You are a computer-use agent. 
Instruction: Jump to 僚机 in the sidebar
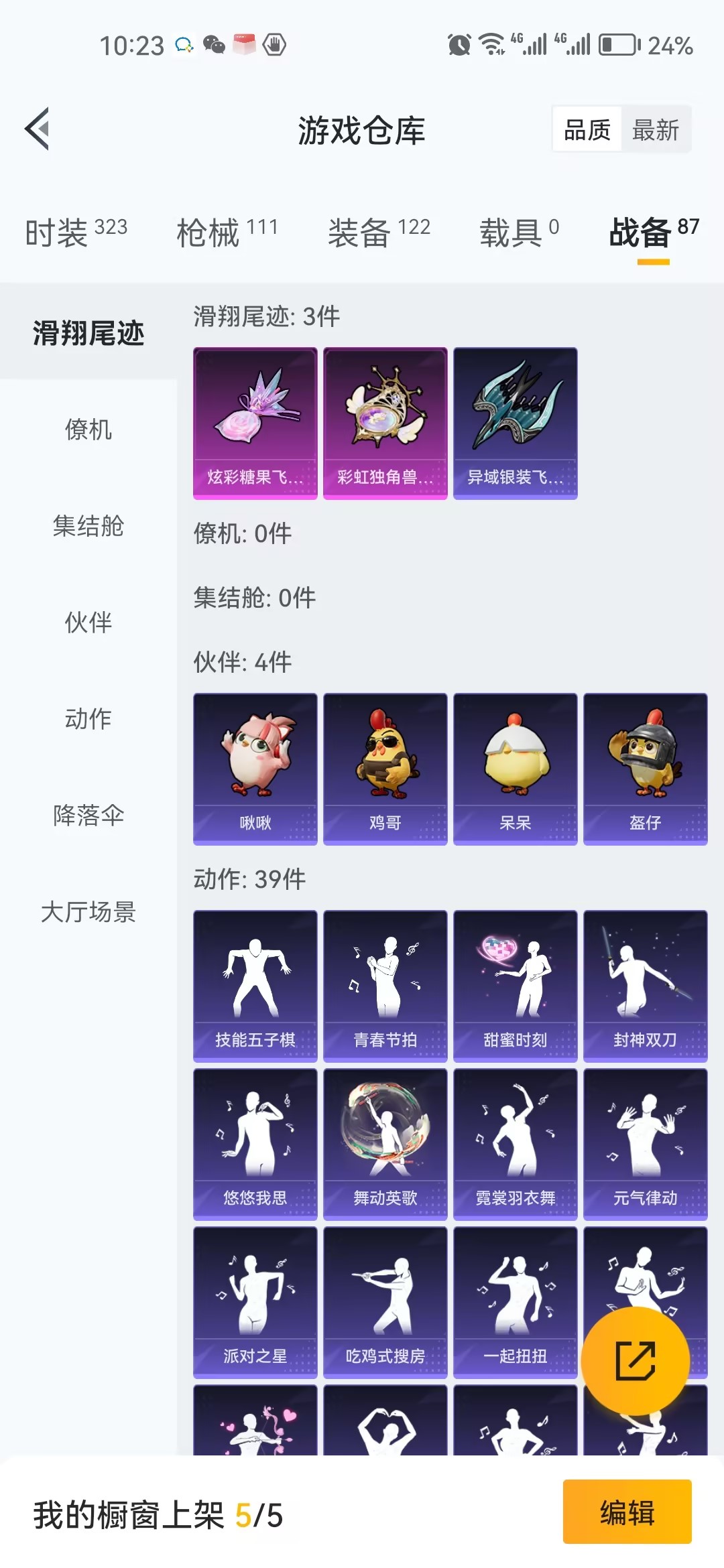tap(88, 430)
